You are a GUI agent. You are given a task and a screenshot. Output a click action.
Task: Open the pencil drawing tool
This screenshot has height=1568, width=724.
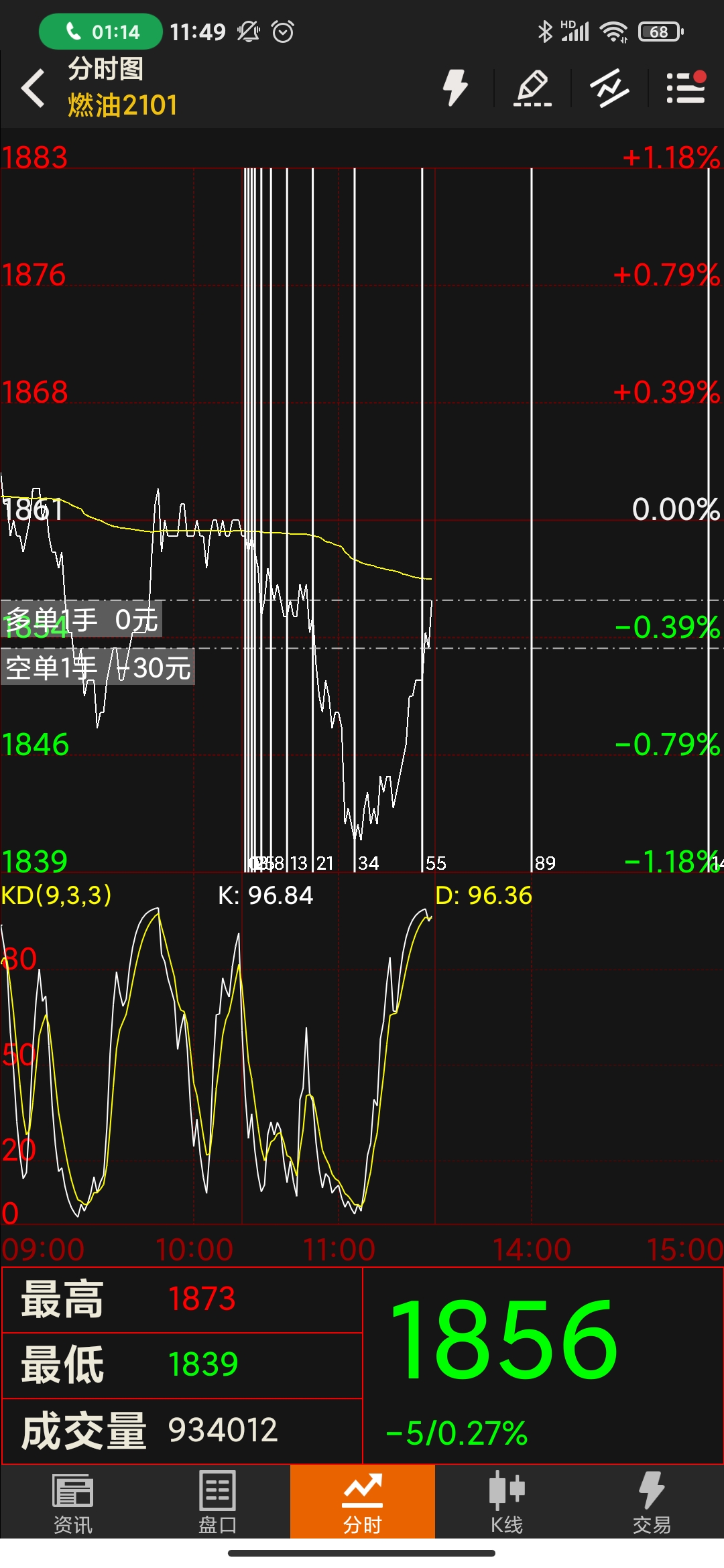click(532, 88)
